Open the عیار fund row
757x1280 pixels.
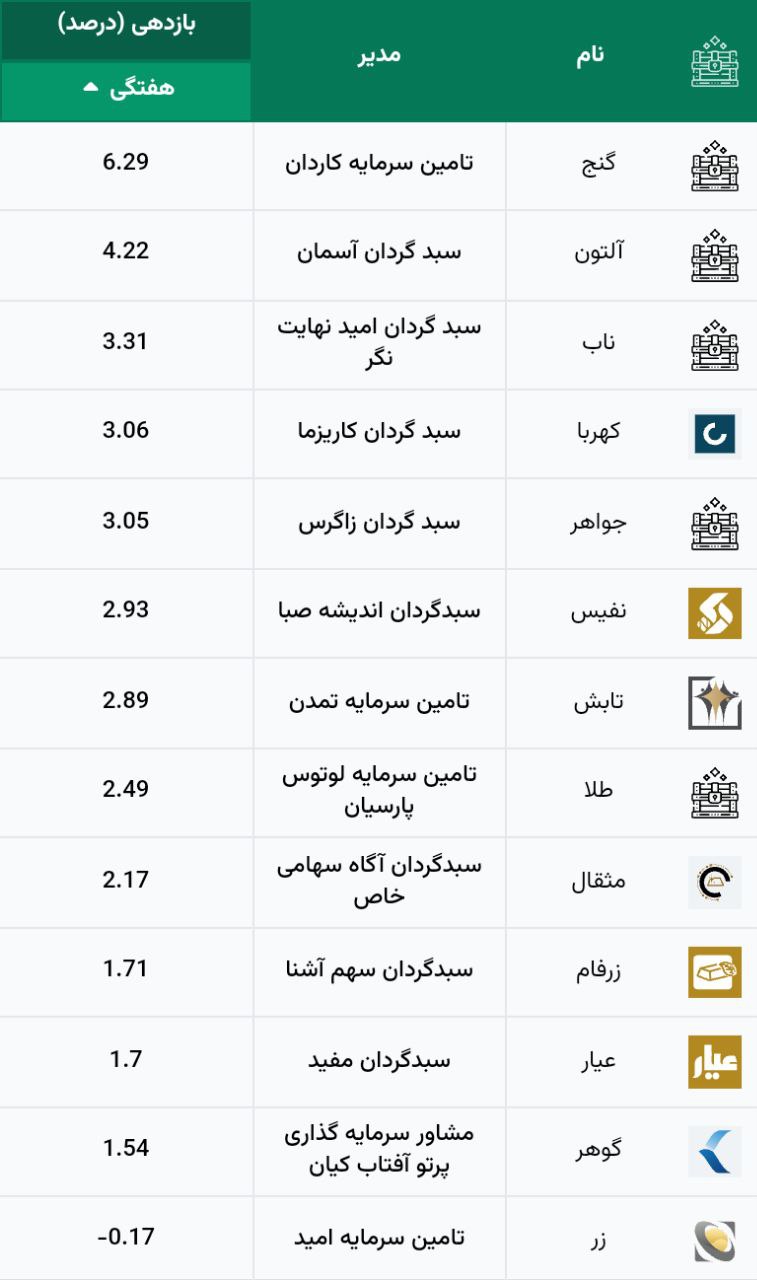point(378,1061)
